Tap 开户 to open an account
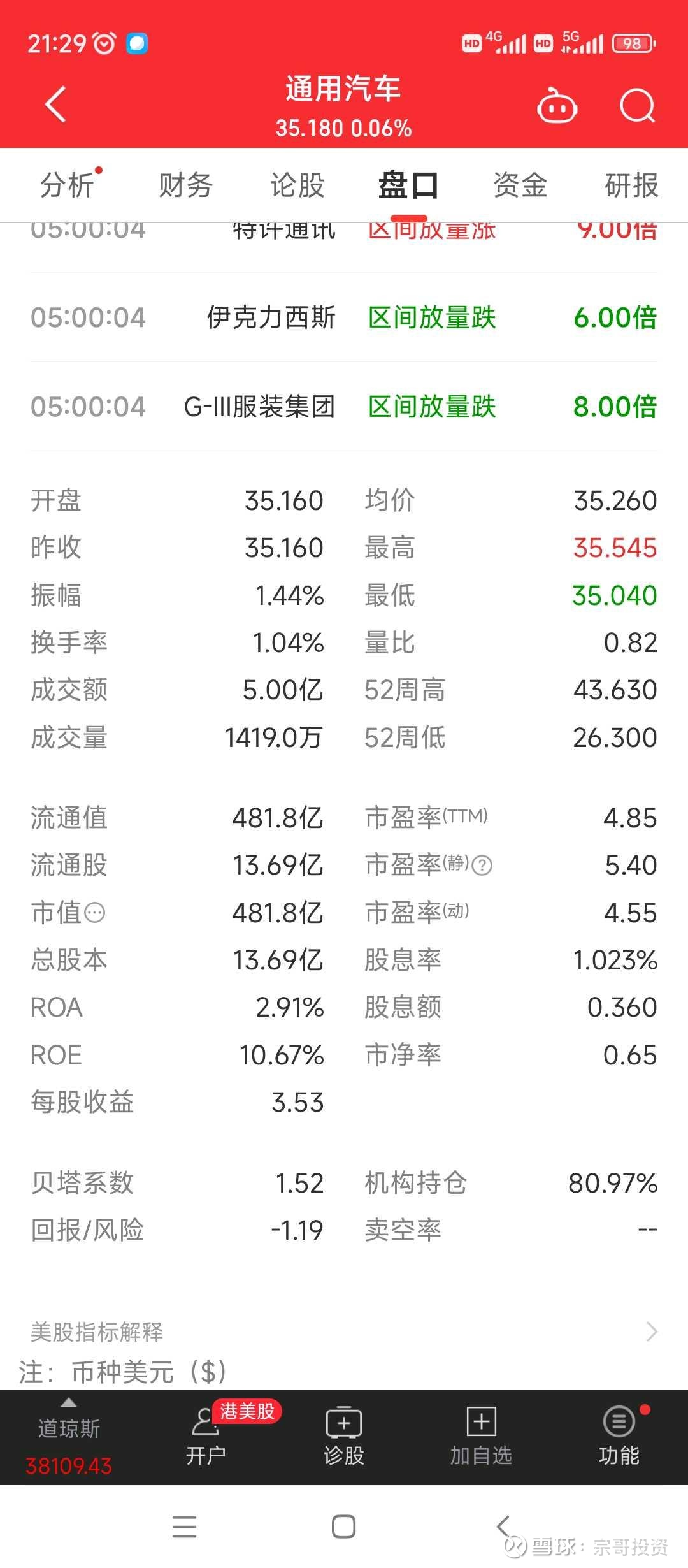 206,1439
